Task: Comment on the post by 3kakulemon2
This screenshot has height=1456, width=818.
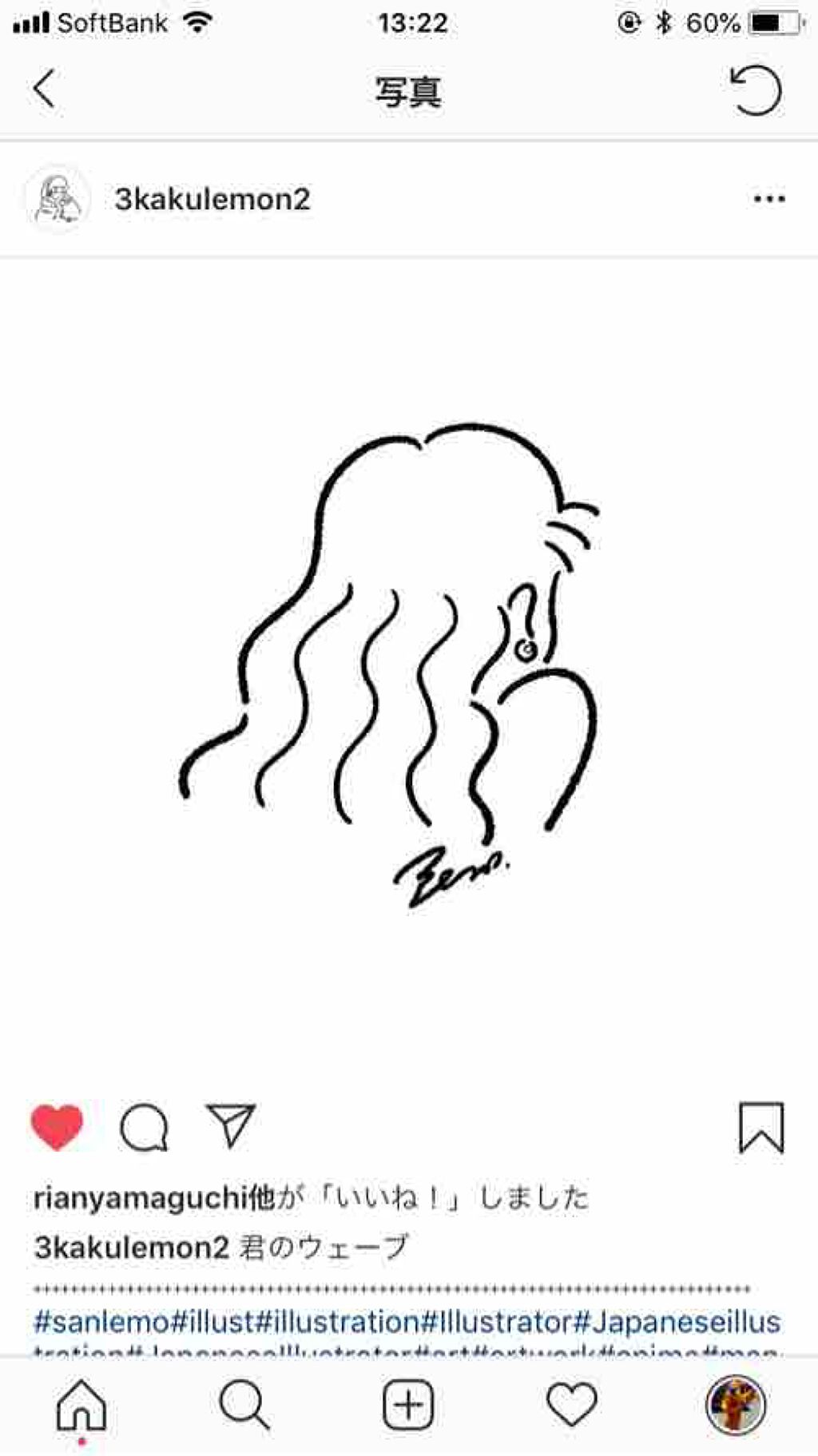Action: click(x=144, y=1129)
